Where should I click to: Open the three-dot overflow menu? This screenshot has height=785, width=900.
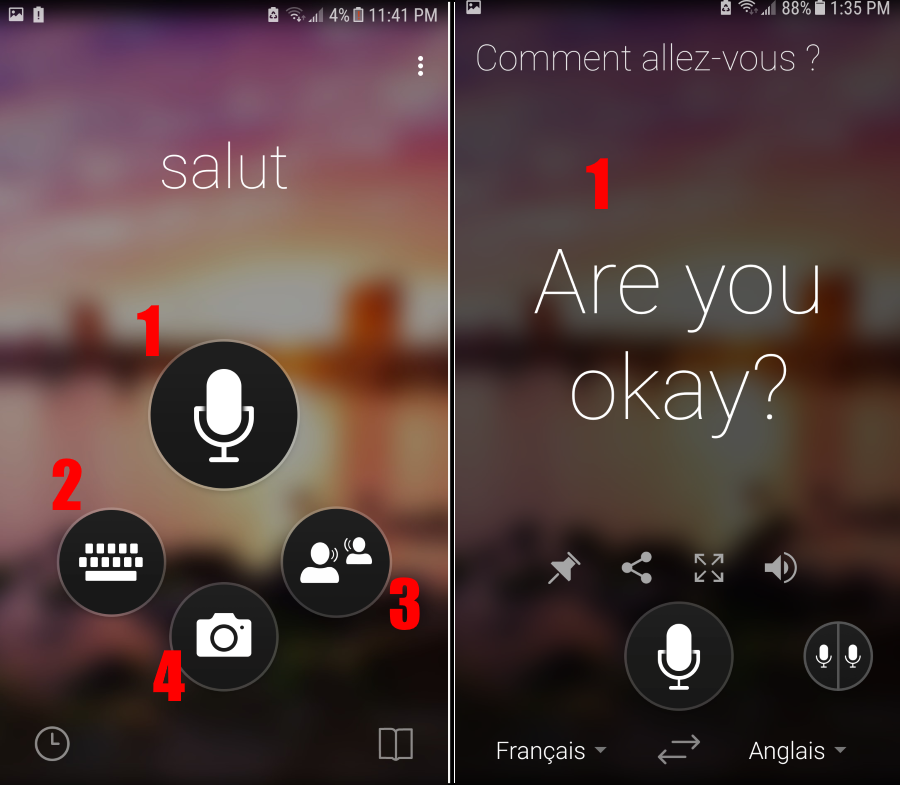[x=420, y=66]
